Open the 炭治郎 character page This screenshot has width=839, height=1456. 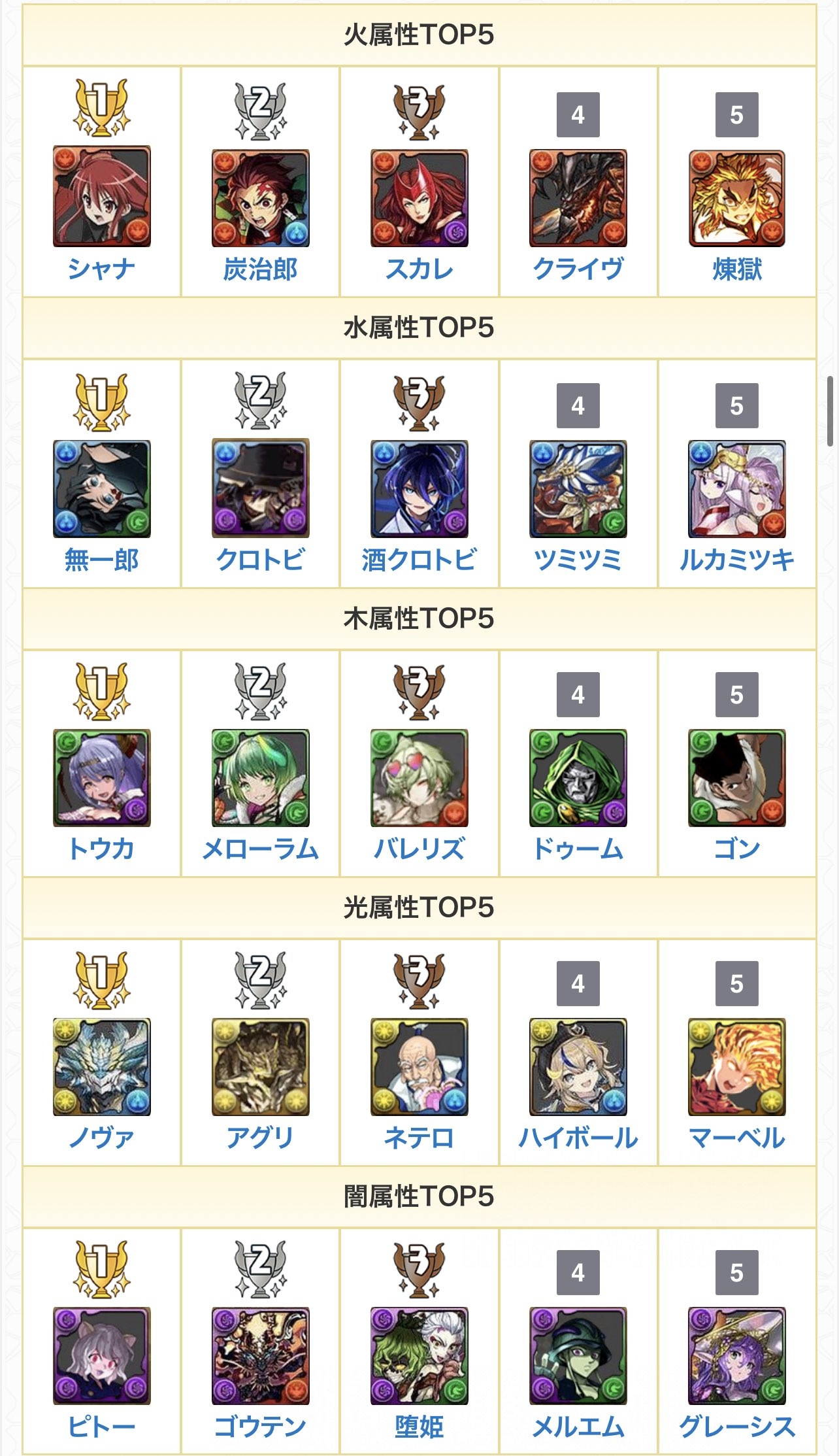(x=260, y=269)
